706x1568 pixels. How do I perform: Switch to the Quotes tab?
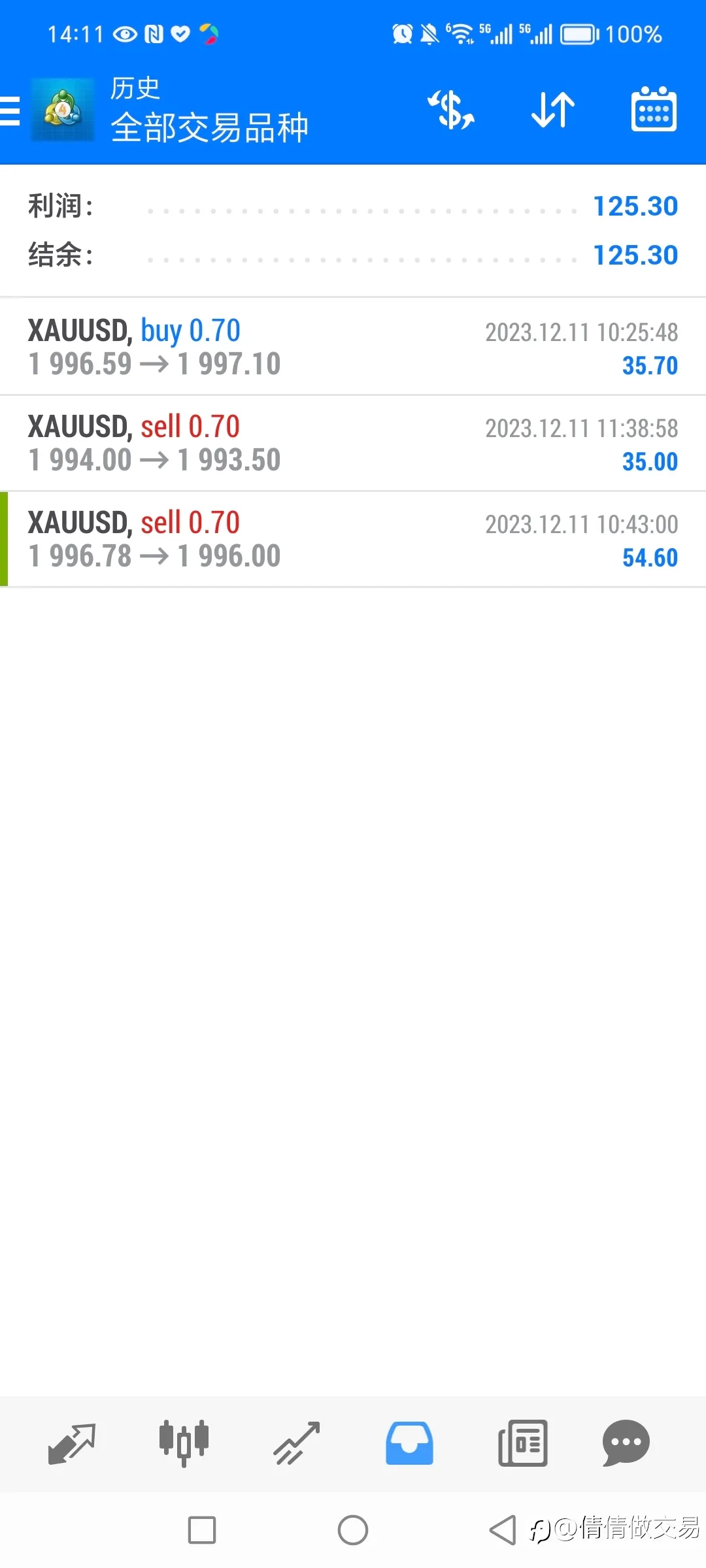(x=72, y=1444)
